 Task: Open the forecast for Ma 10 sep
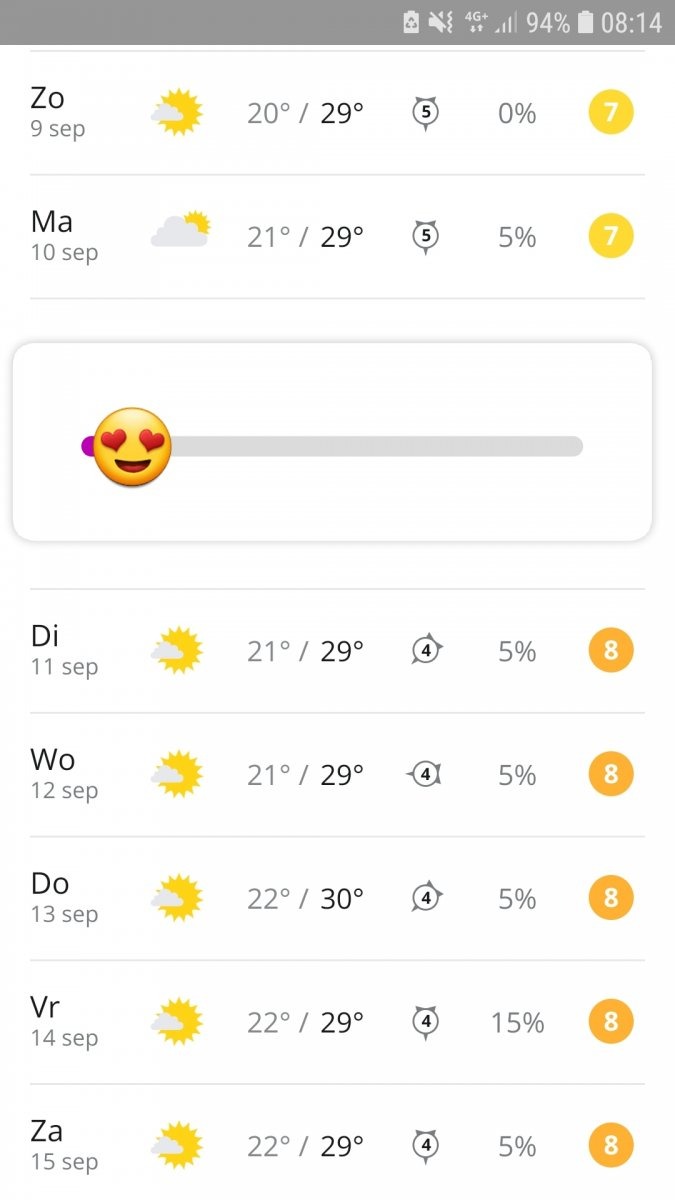pos(337,237)
